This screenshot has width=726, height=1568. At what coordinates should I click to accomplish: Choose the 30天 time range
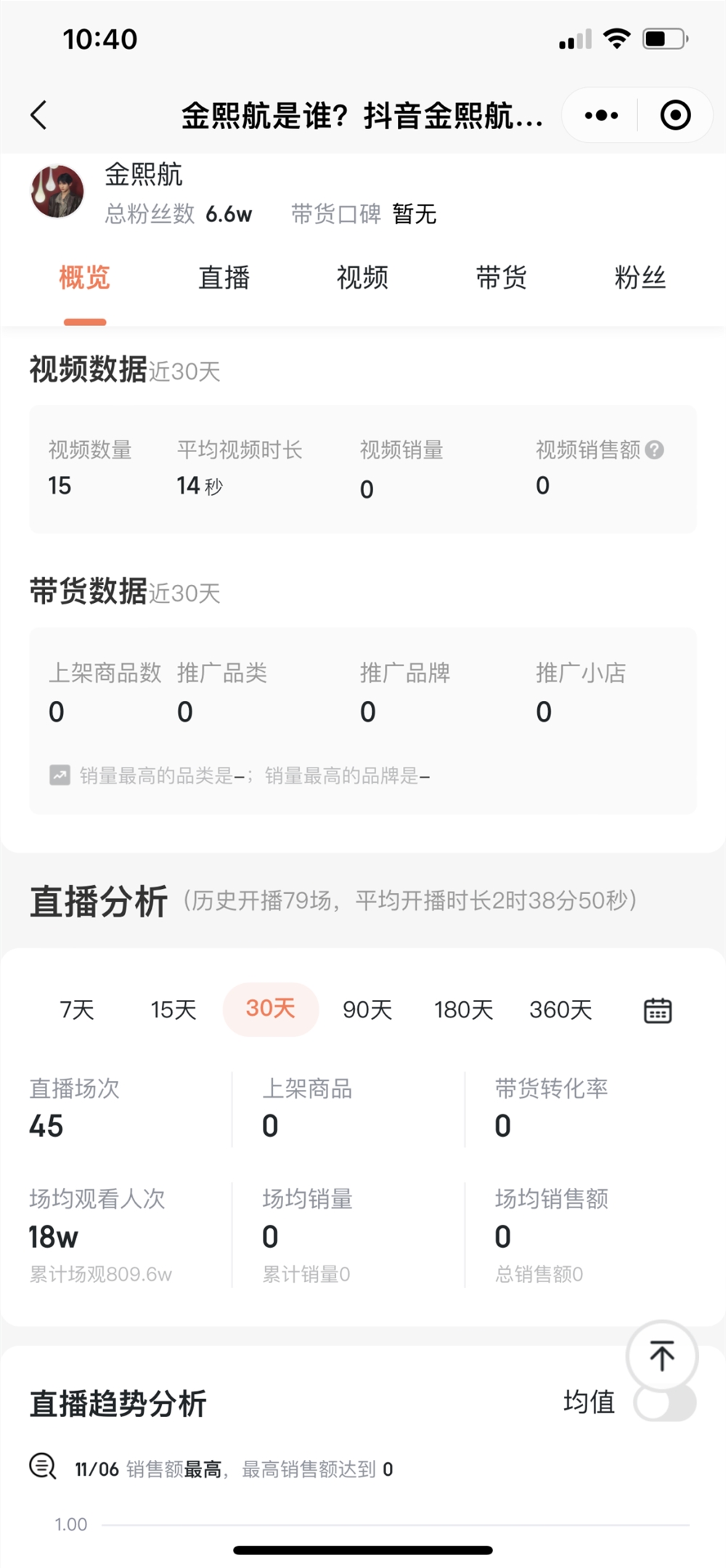point(270,1009)
